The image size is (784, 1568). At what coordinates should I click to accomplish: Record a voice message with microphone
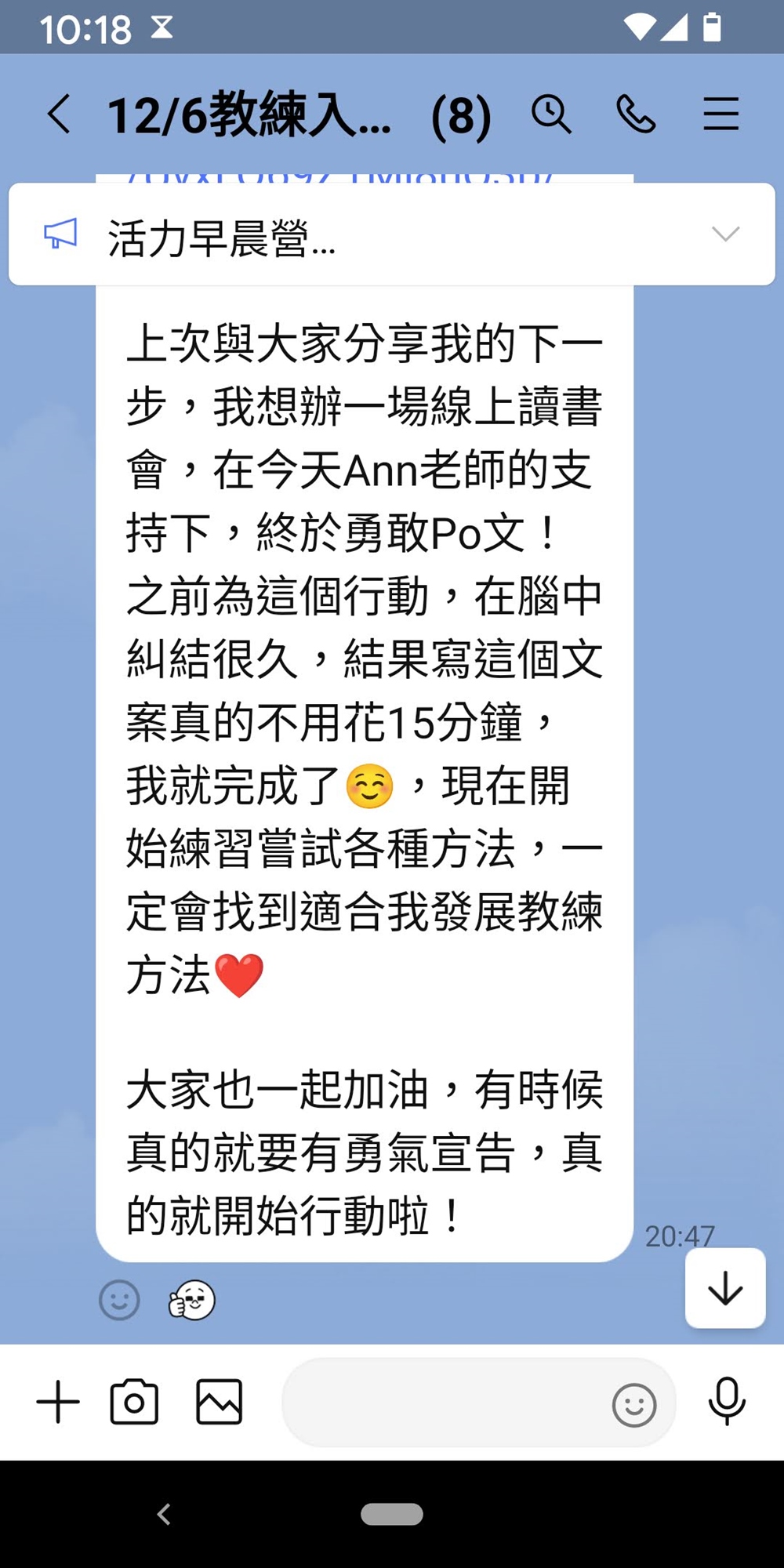[727, 1401]
